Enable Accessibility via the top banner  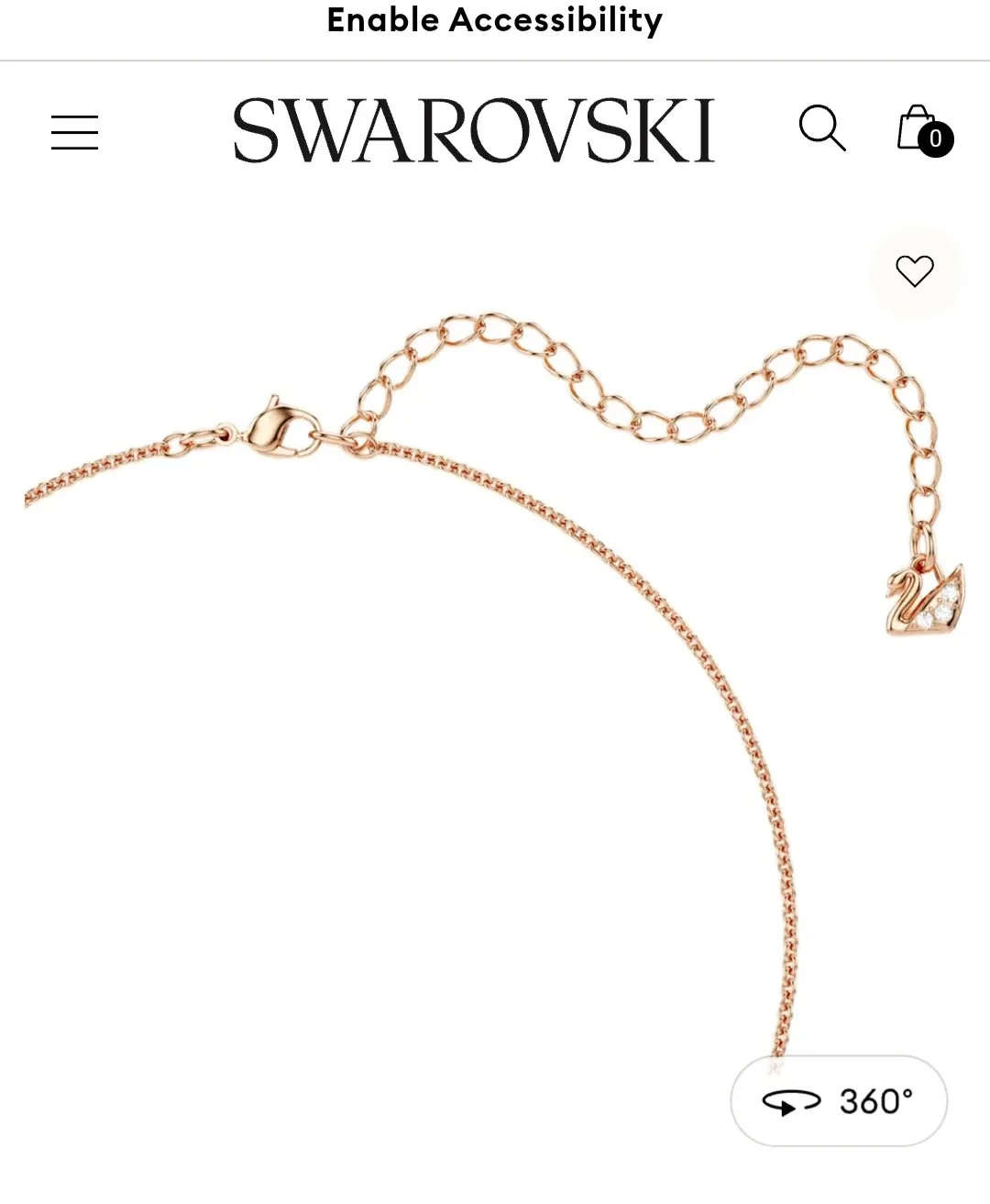tap(494, 20)
